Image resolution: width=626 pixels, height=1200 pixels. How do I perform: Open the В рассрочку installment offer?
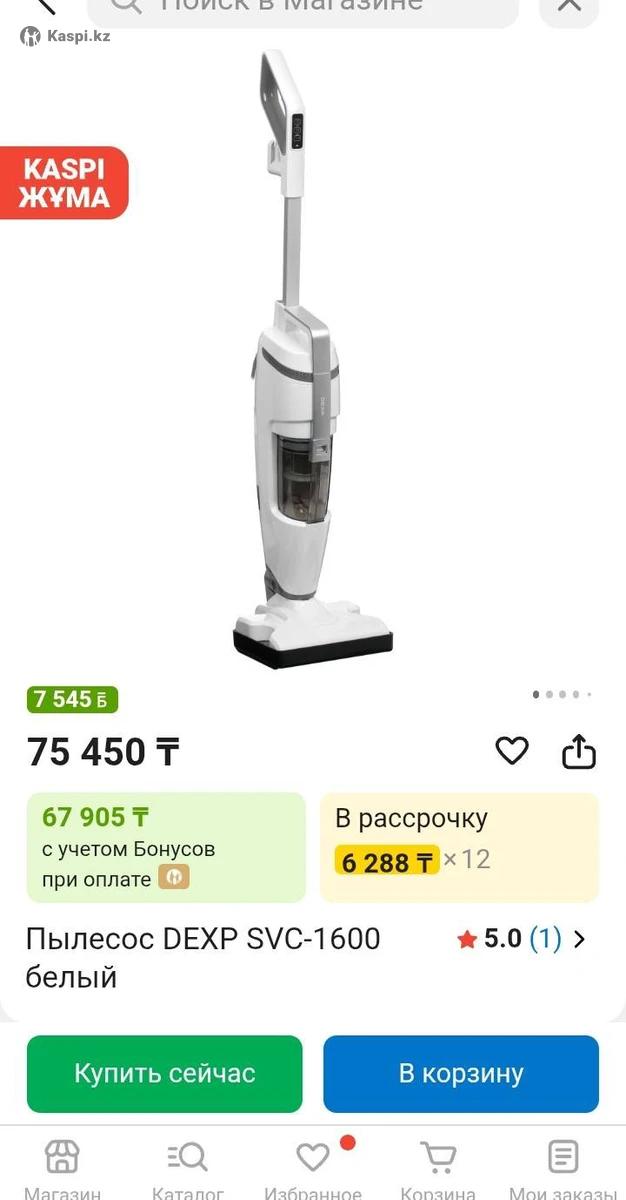[459, 846]
